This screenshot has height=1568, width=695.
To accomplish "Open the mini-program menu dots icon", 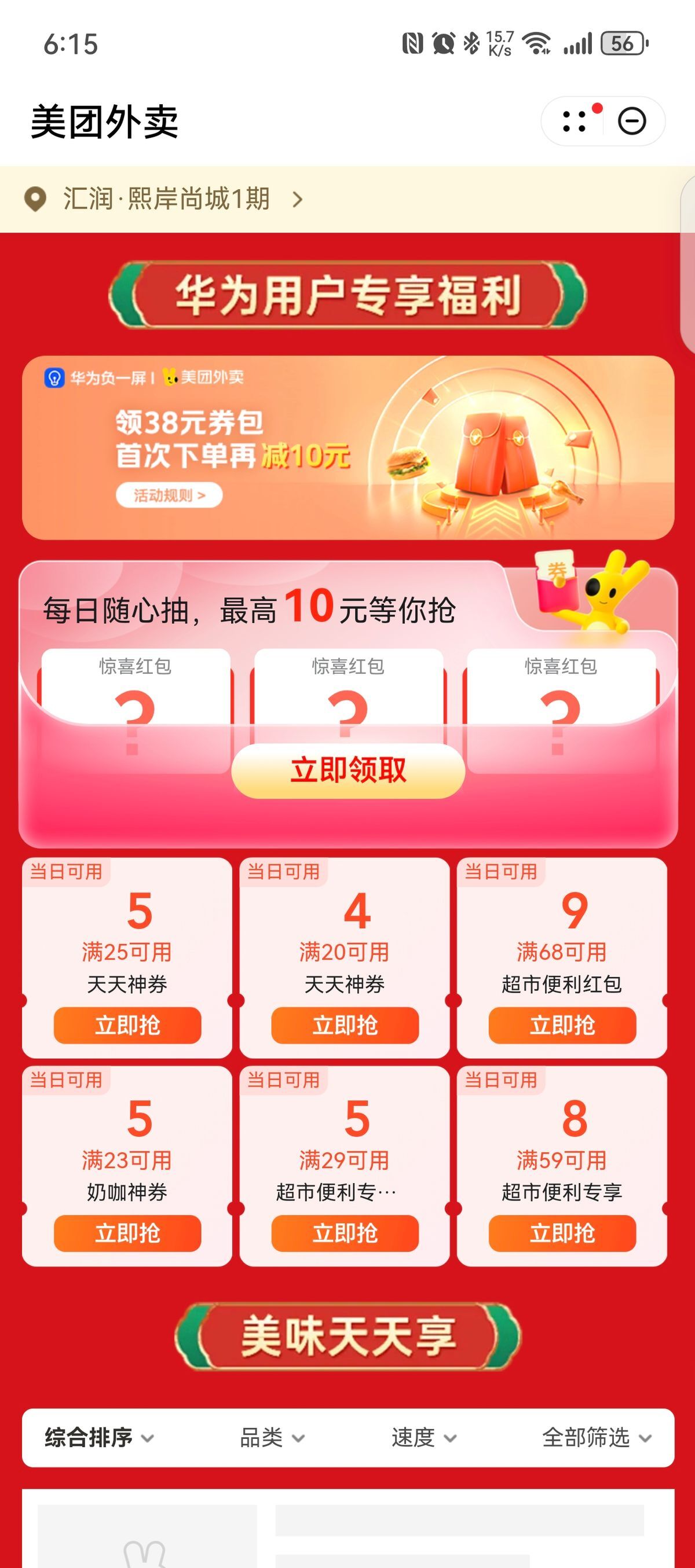I will [575, 121].
